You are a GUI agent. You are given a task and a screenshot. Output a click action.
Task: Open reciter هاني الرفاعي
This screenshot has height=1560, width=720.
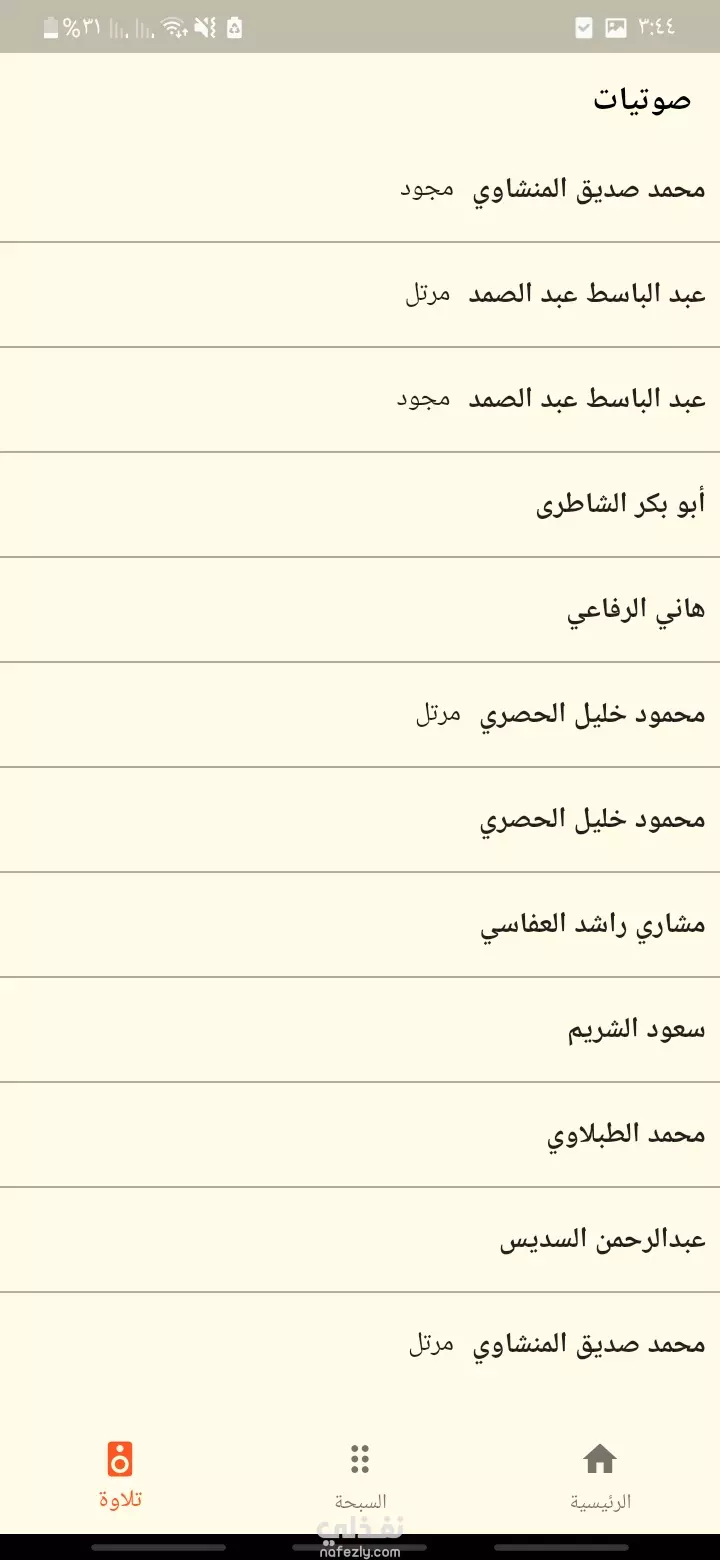360,610
